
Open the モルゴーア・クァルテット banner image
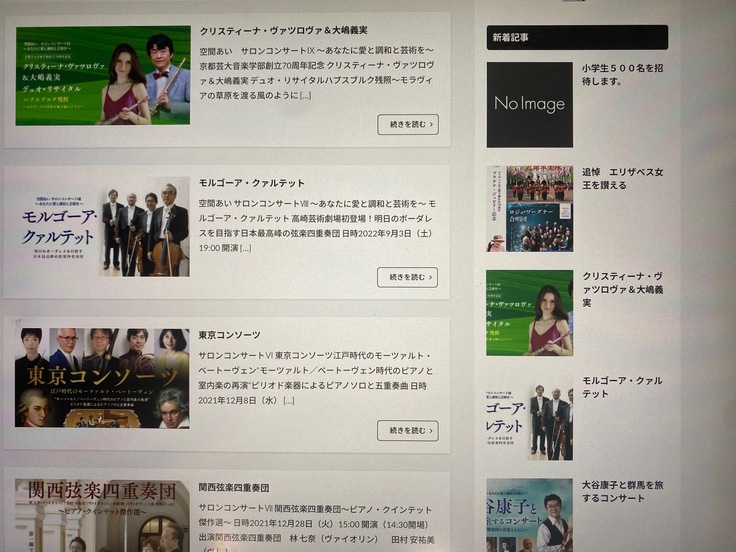pyautogui.click(x=102, y=228)
